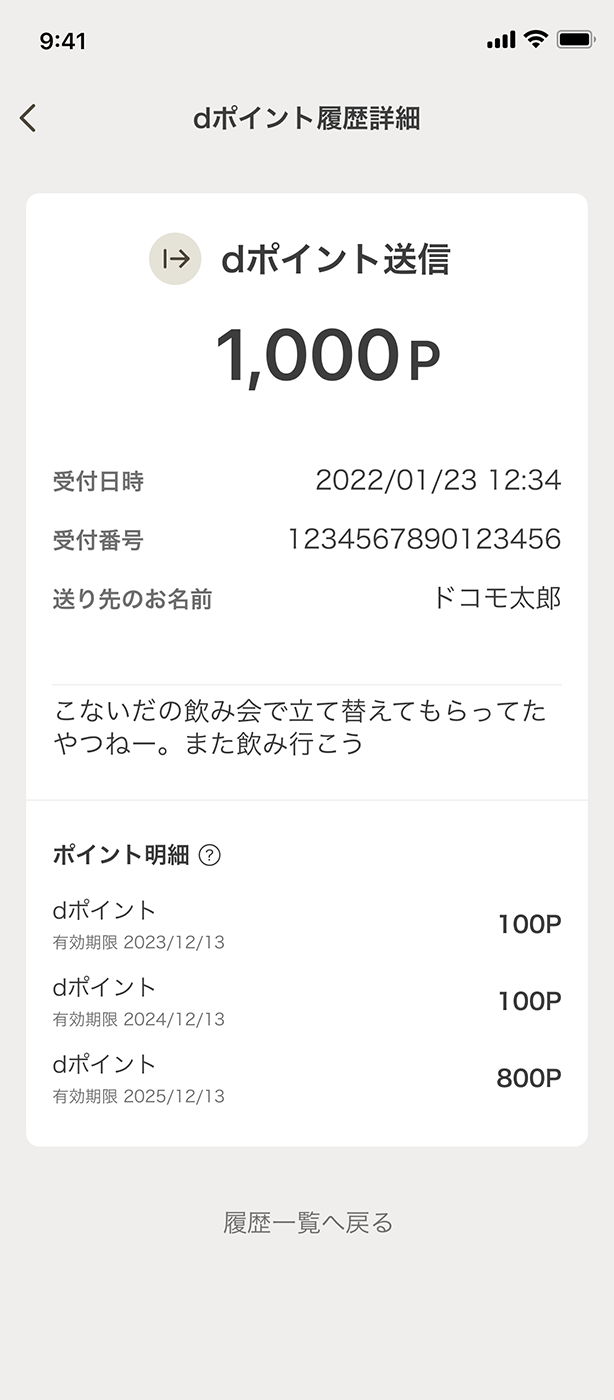Tap 履歴一覧へ戻る to return to history
Viewport: 614px width, 1400px height.
pyautogui.click(x=308, y=1222)
